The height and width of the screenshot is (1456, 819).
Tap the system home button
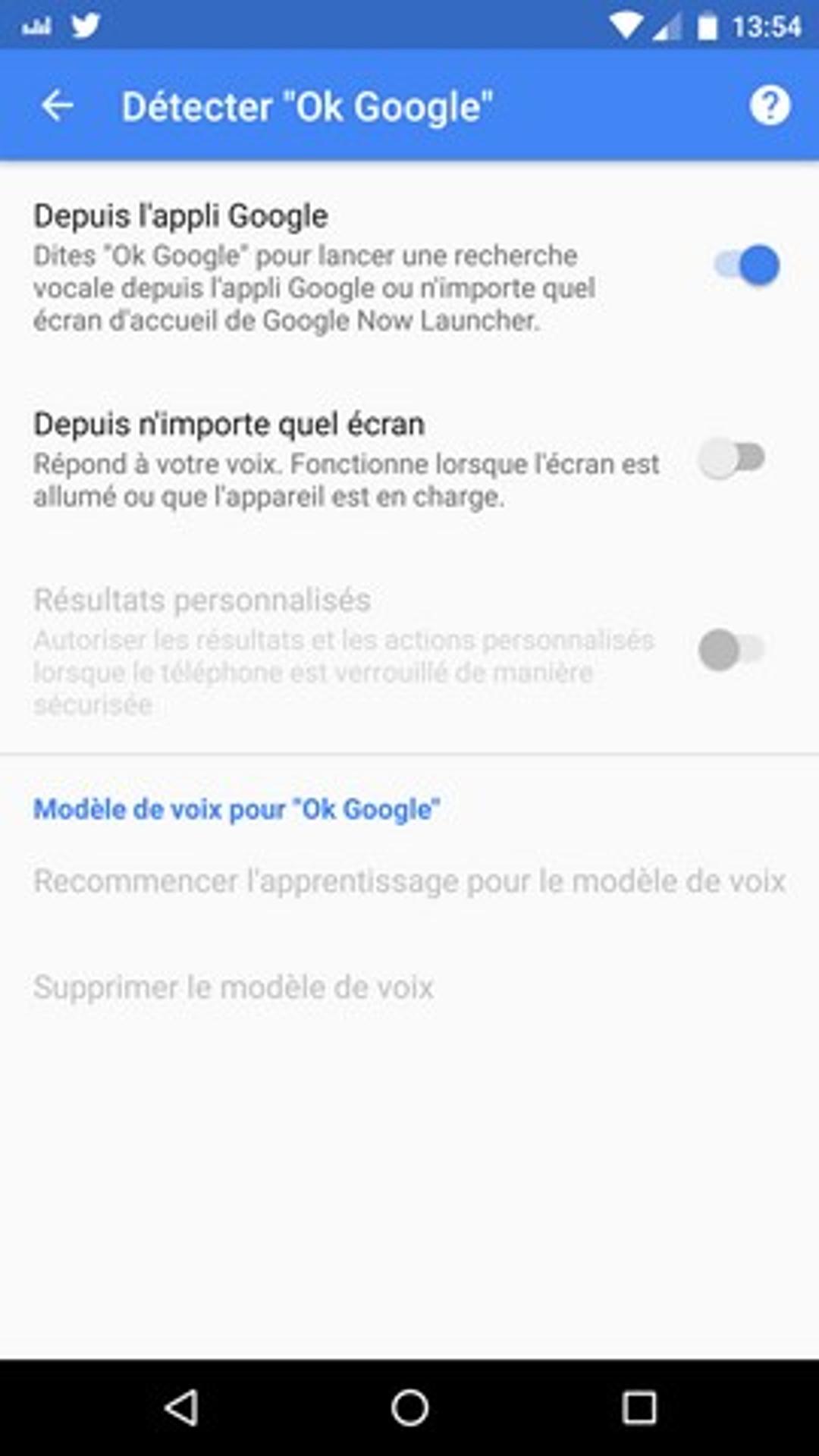click(x=409, y=1408)
